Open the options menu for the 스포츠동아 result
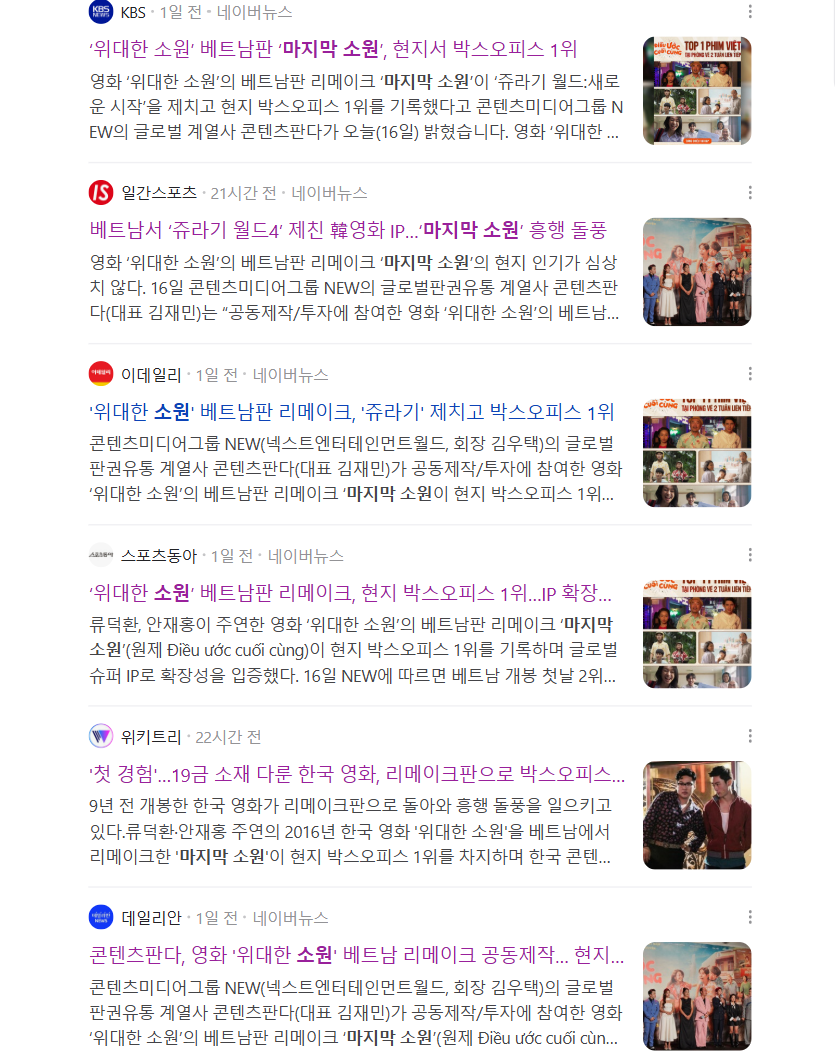 [x=750, y=555]
